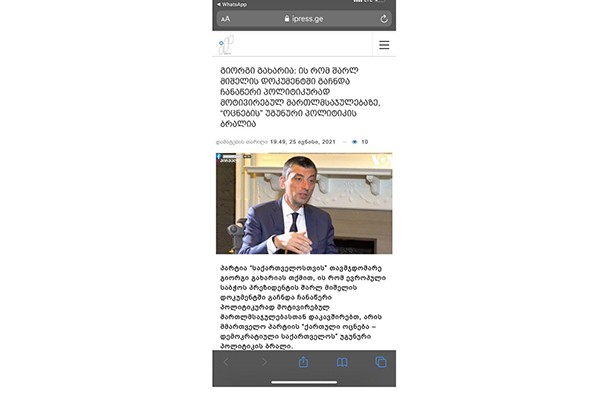Go to the ipress home page via logo
This screenshot has height=401, width=600.
[227, 45]
